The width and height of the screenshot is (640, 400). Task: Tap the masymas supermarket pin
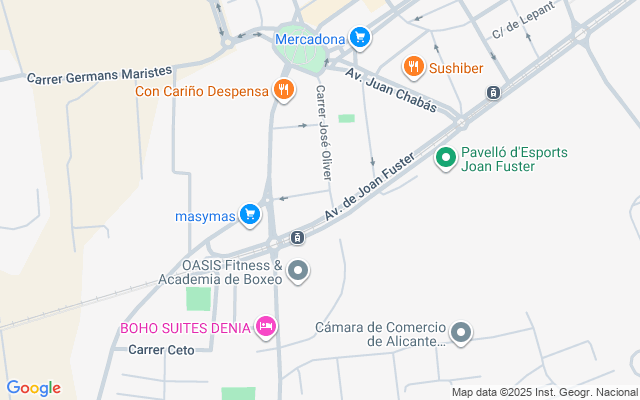pos(251,215)
